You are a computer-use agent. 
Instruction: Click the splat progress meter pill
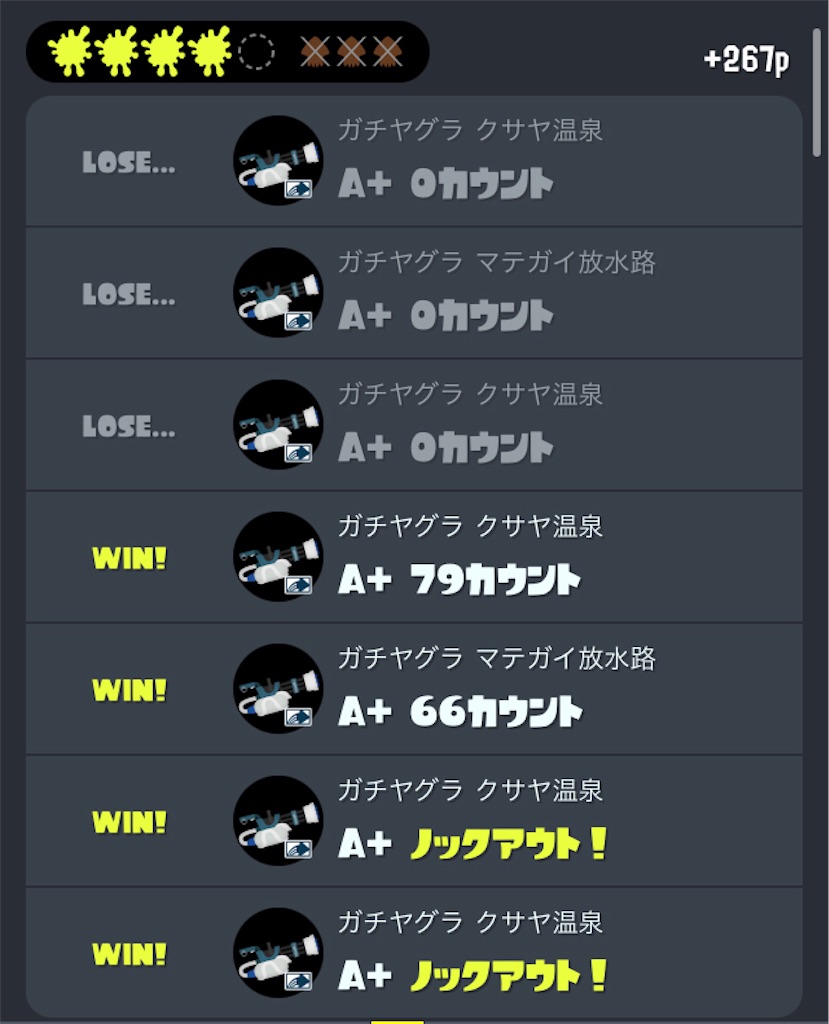pos(225,53)
